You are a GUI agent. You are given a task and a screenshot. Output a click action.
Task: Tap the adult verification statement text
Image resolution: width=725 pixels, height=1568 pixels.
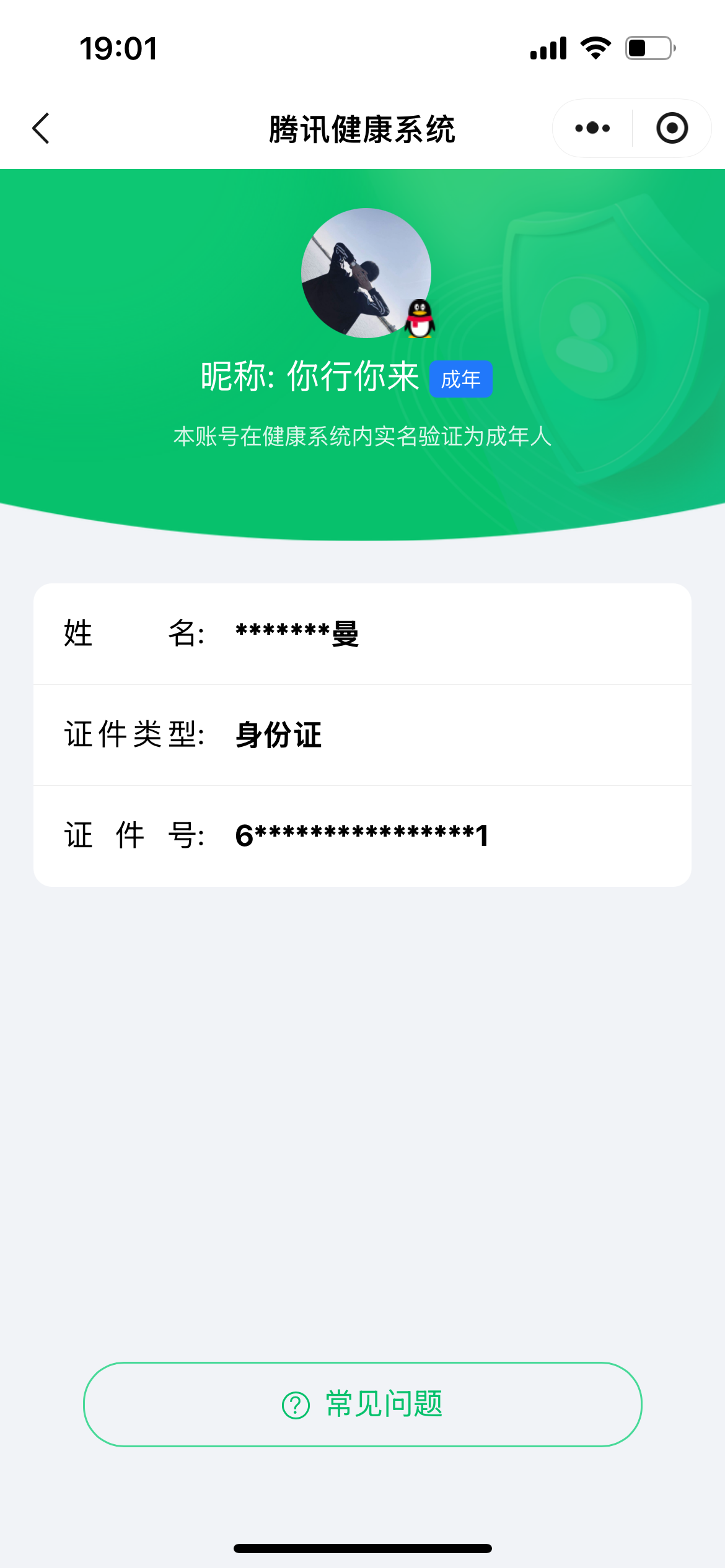362,436
